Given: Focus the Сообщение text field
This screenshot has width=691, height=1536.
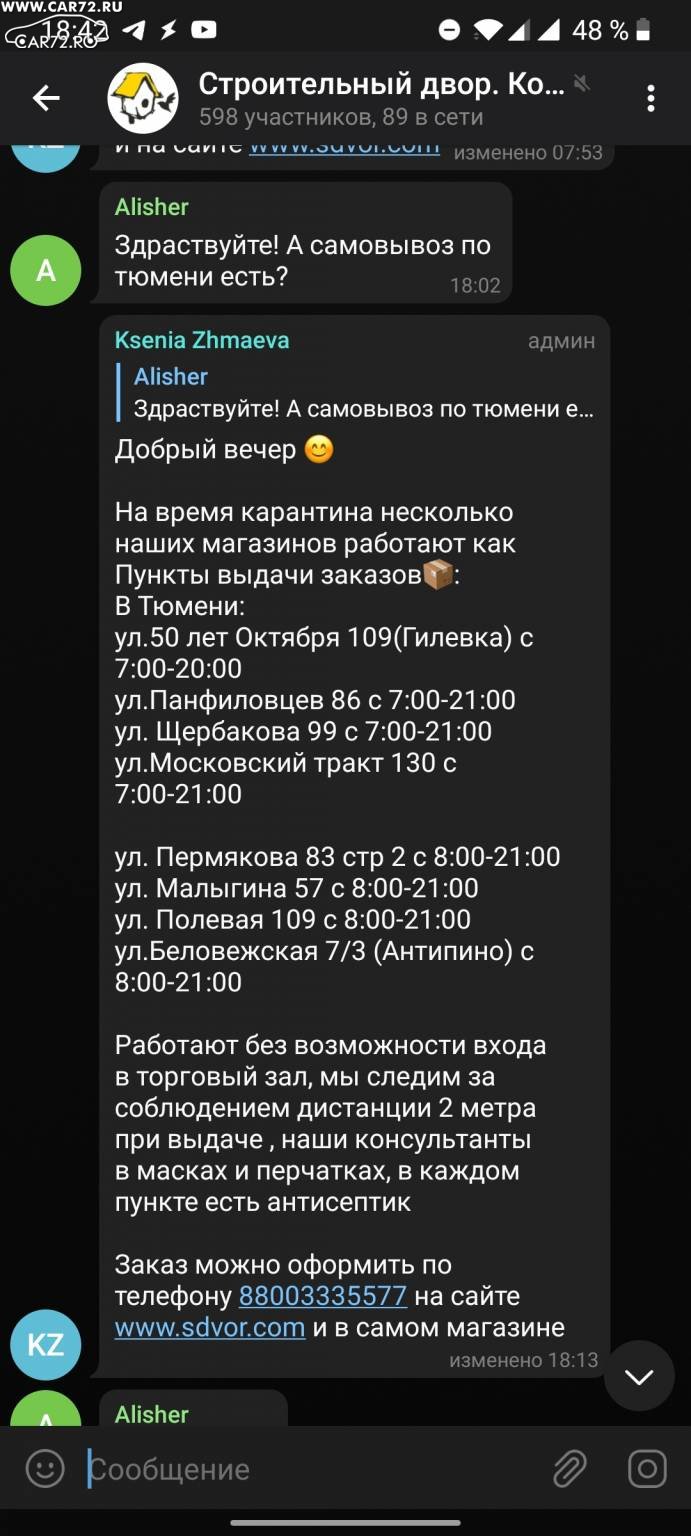Looking at the screenshot, I should (310, 1469).
